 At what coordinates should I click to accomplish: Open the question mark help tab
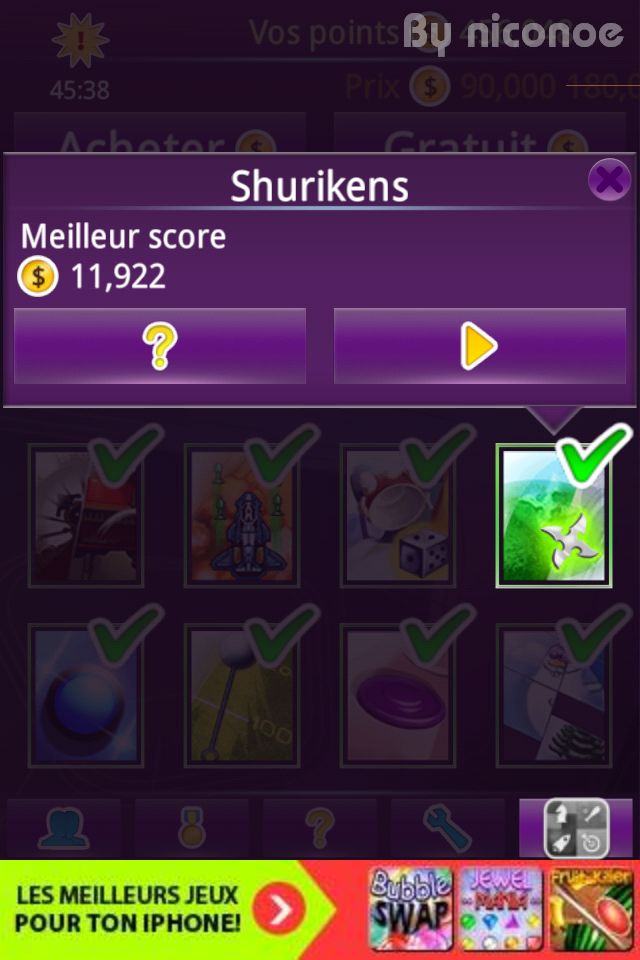[x=319, y=828]
